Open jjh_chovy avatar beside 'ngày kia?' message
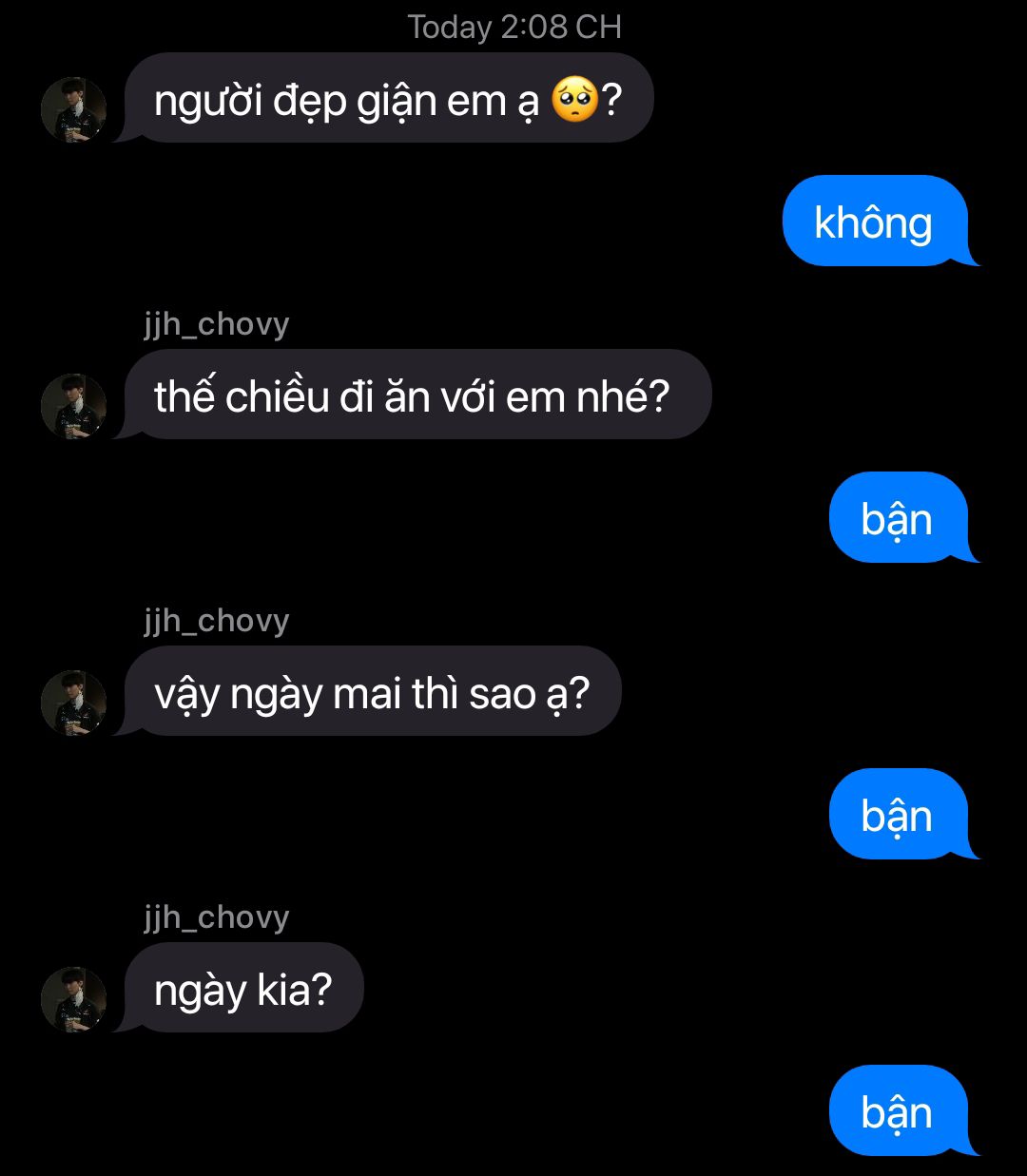Screen dimensions: 1027x1176 pyautogui.click(x=73, y=999)
